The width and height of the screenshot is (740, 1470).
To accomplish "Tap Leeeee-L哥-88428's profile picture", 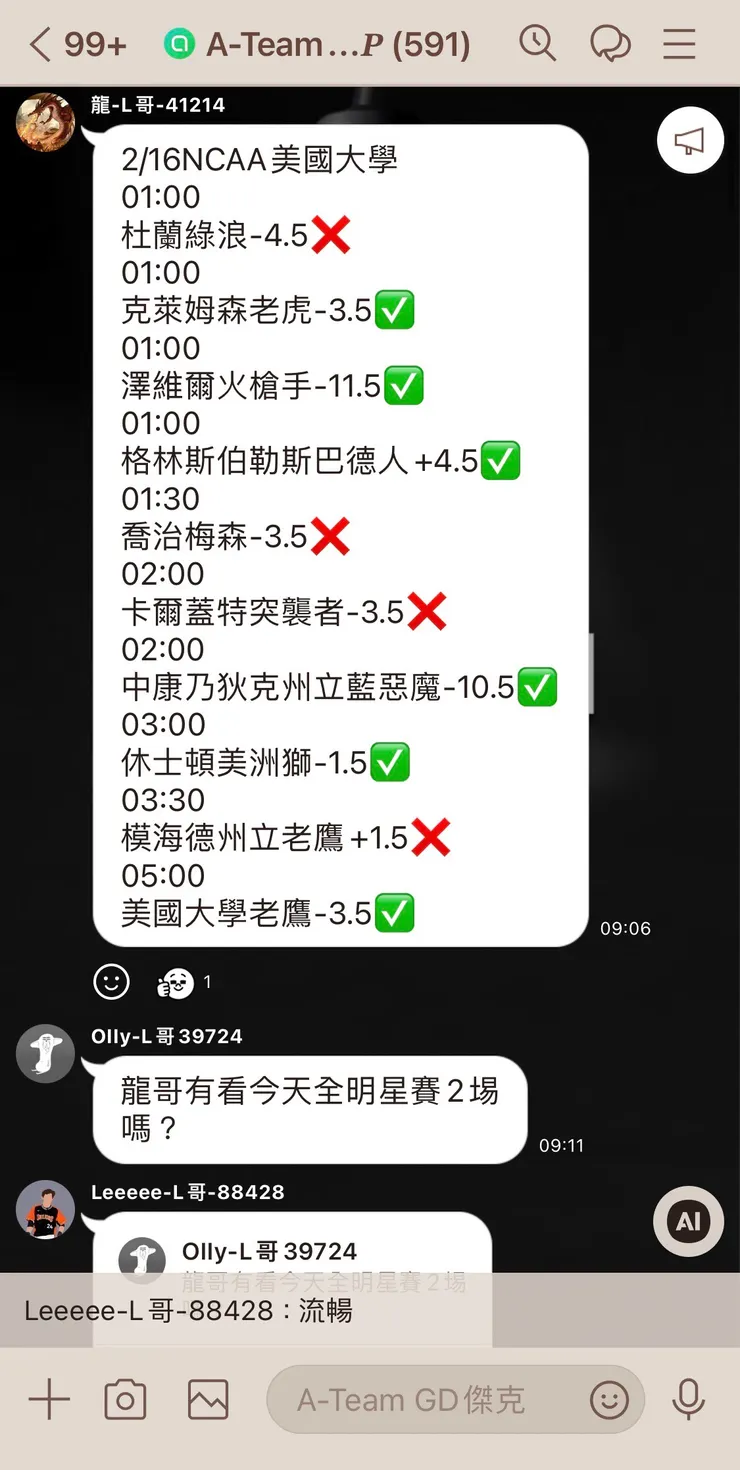I will coord(45,1210).
